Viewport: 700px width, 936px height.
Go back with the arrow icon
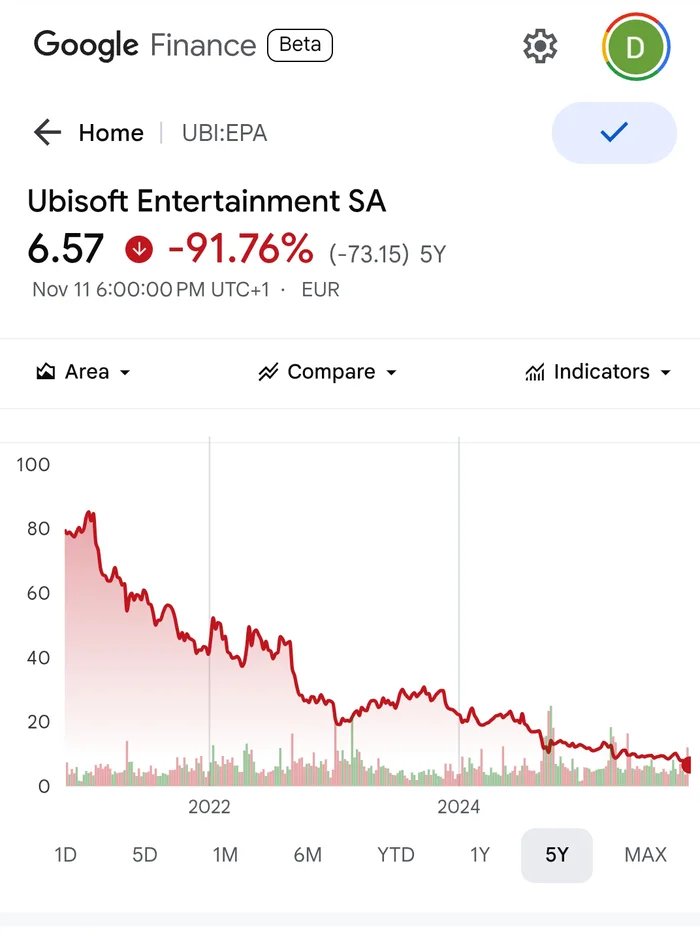(x=46, y=133)
